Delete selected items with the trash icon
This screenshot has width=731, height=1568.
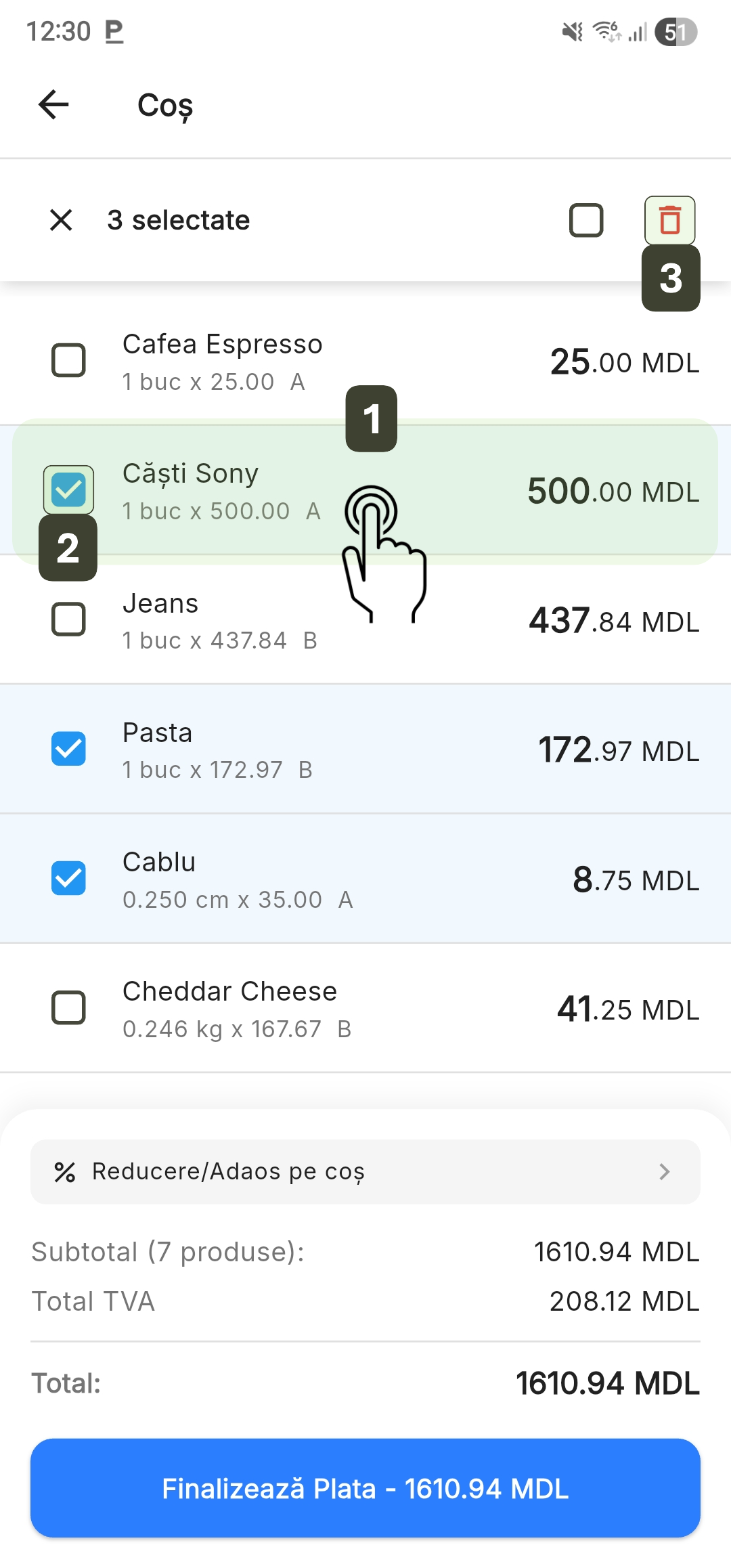tap(669, 220)
